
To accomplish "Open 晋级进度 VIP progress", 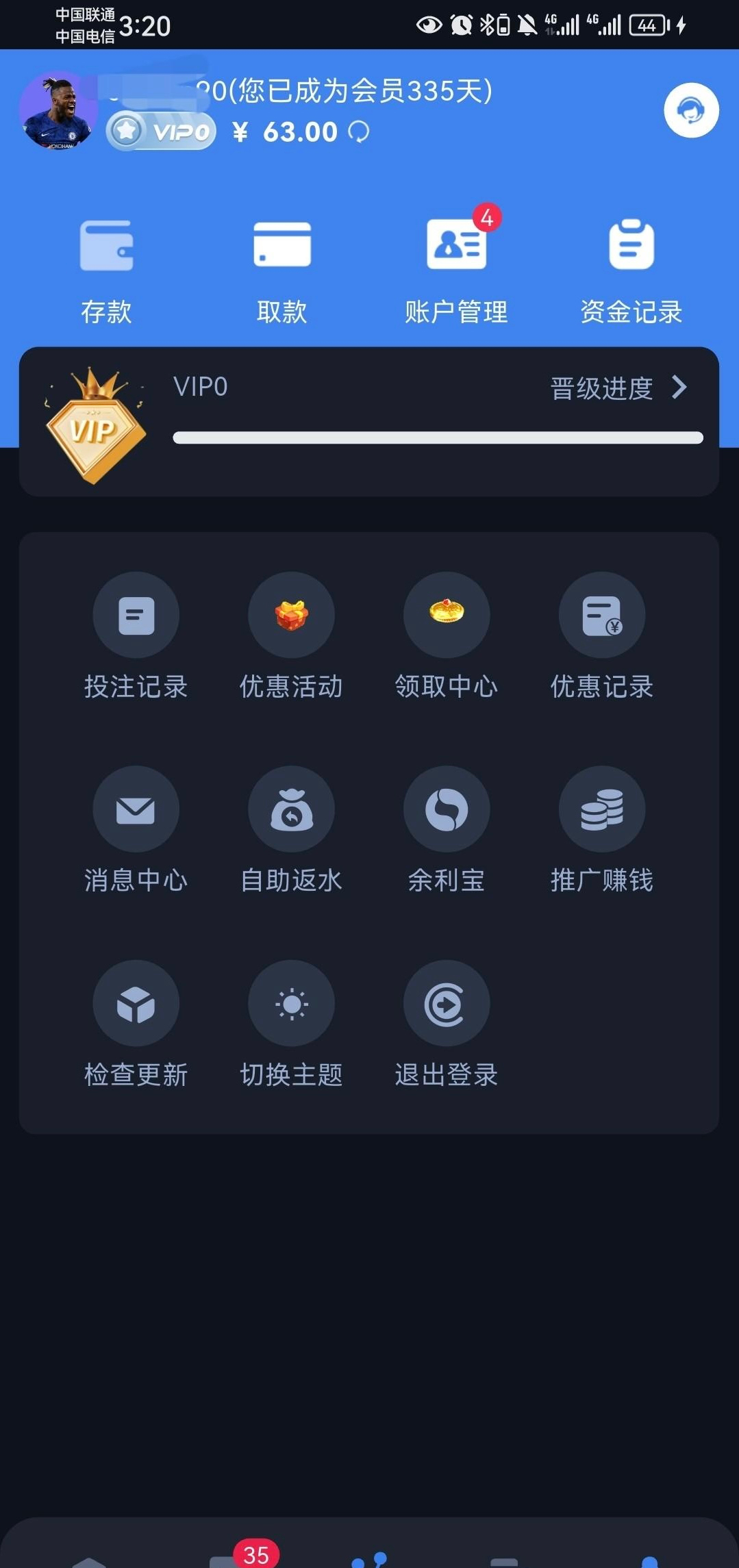I will (618, 388).
